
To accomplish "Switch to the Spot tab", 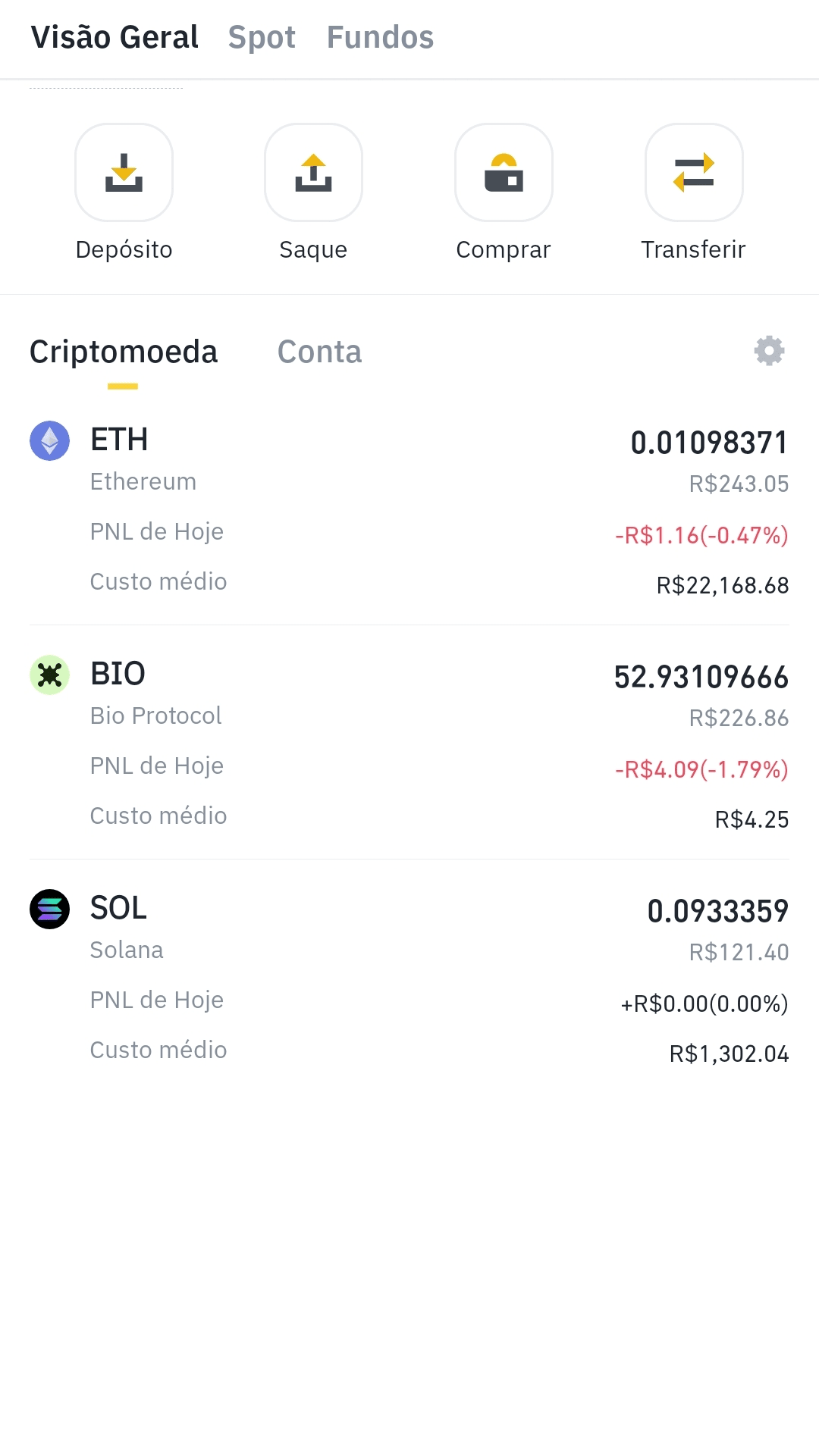I will click(262, 36).
